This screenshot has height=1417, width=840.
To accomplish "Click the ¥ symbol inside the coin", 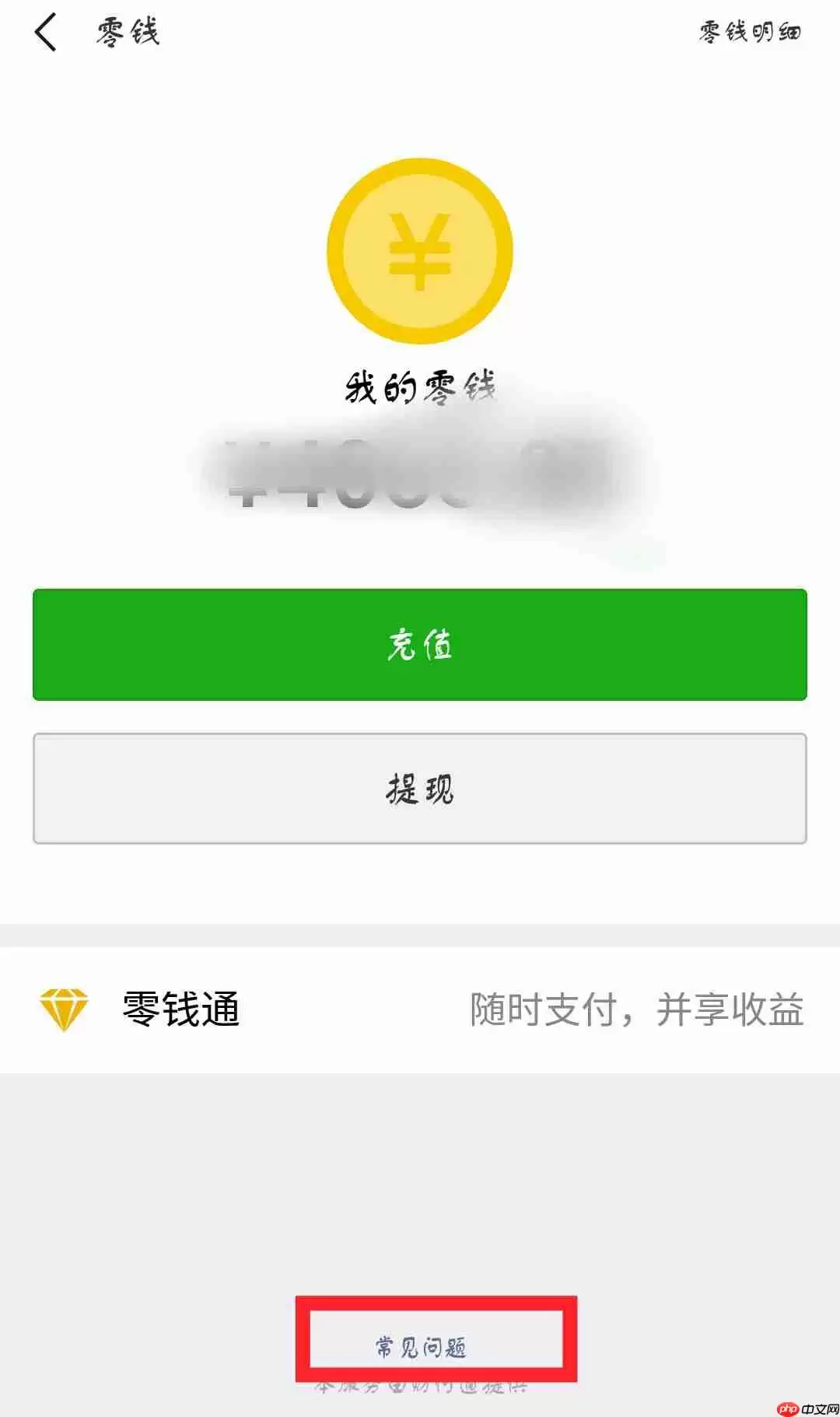I will point(420,247).
